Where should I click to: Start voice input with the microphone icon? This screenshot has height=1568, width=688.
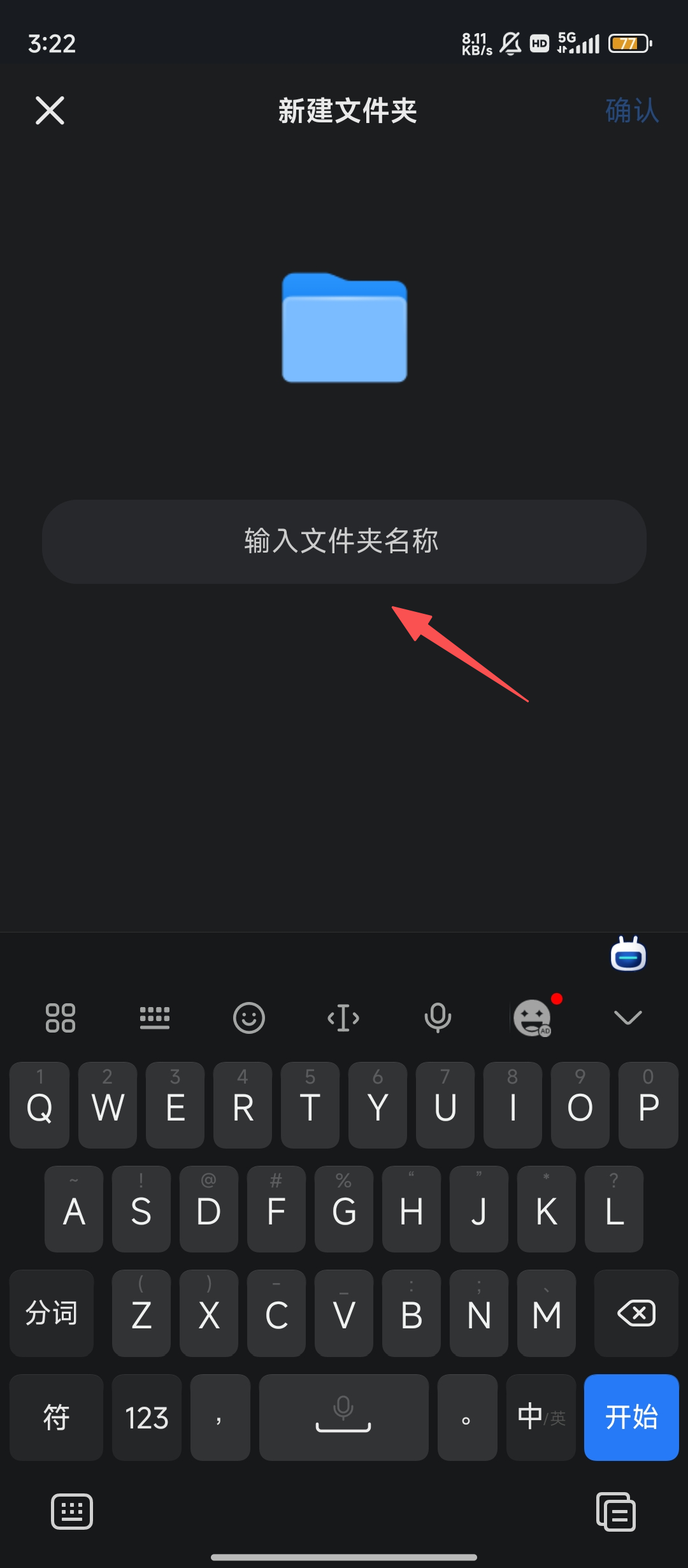click(438, 1018)
